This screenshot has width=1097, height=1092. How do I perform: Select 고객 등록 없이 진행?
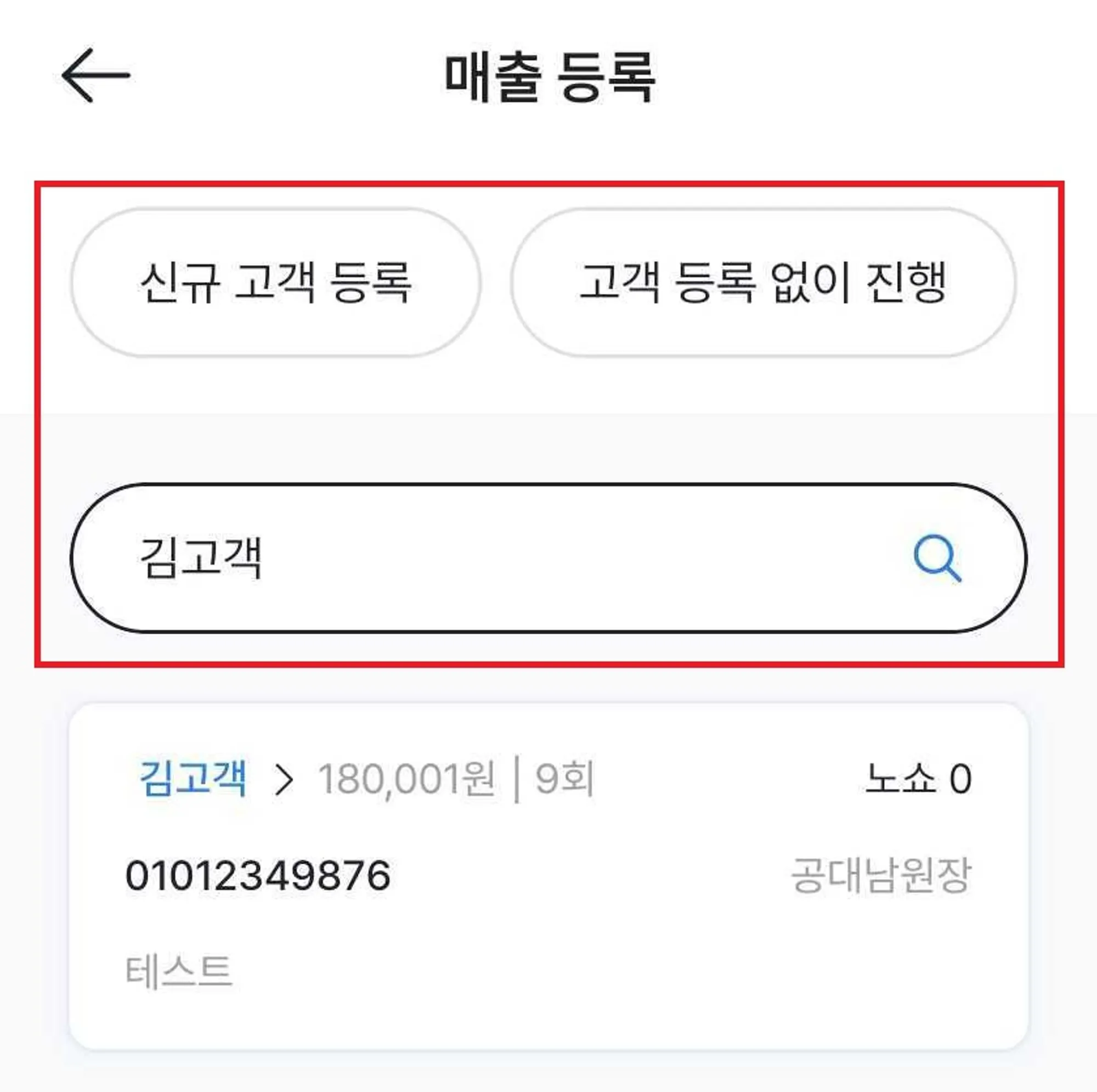(762, 283)
